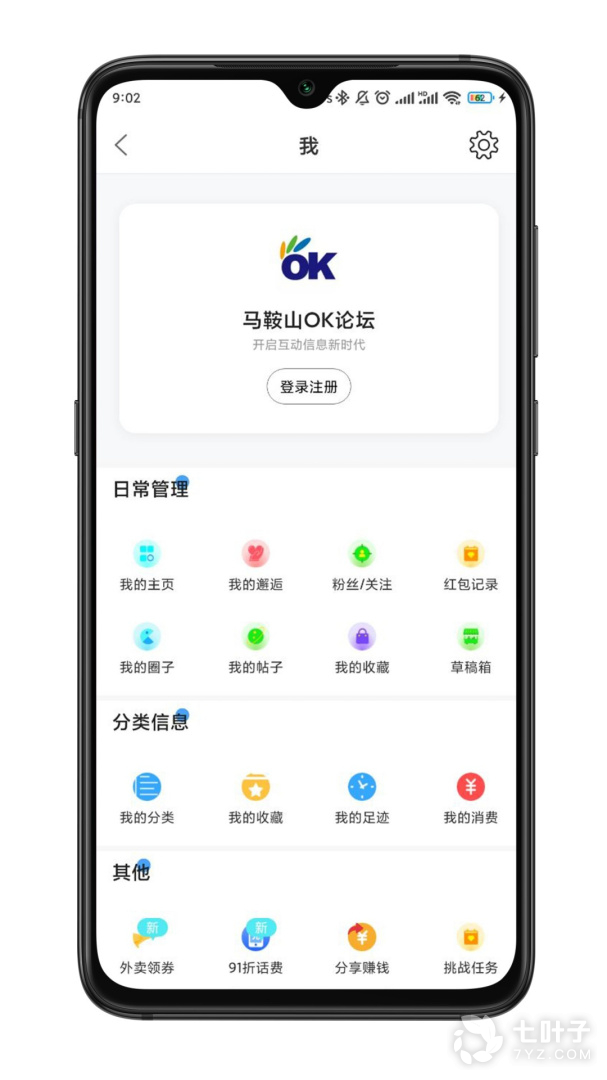The image size is (607, 1080).
Task: Open 红包记录
Action: point(470,565)
